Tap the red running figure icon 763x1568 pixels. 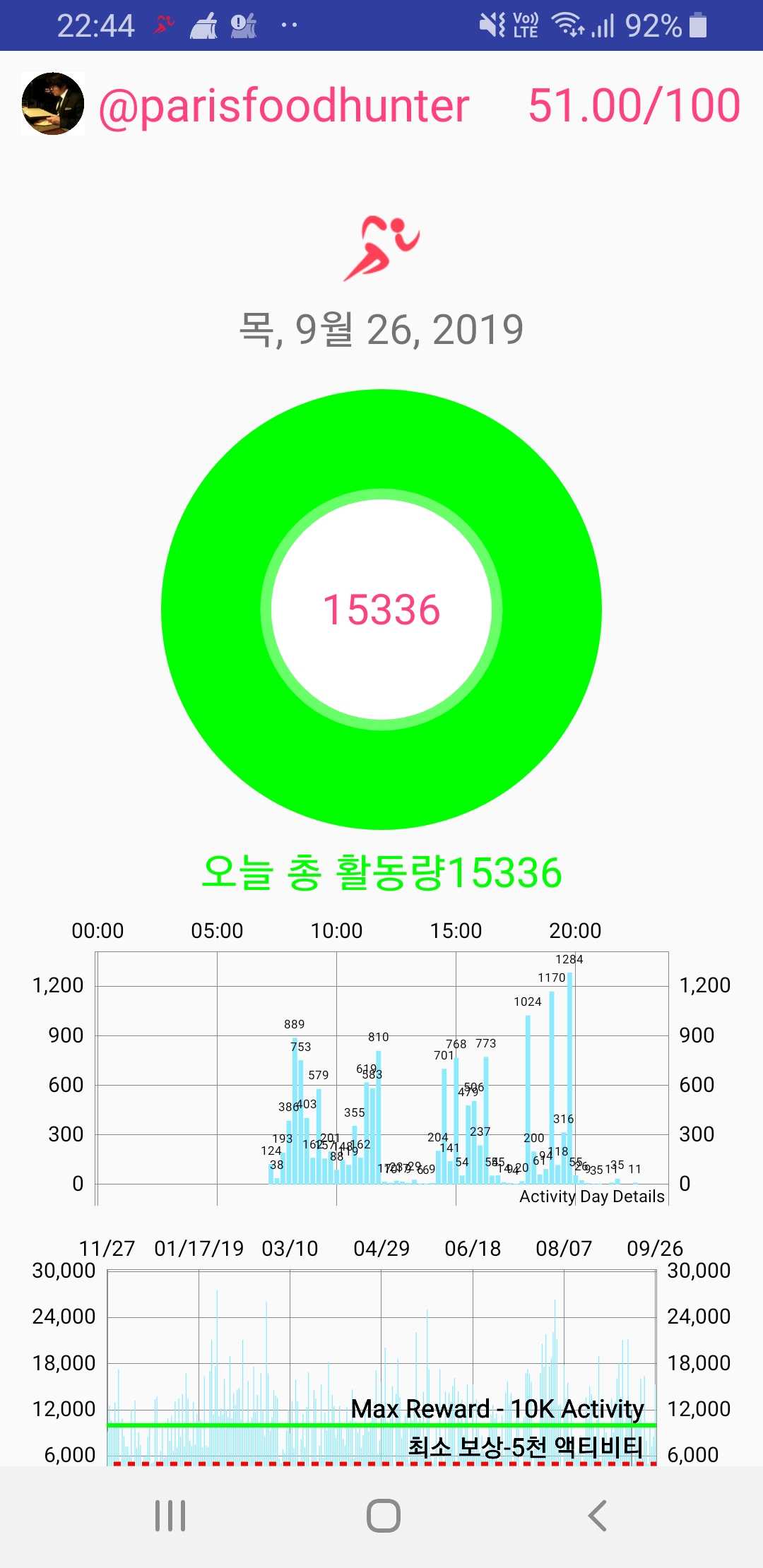[x=381, y=249]
